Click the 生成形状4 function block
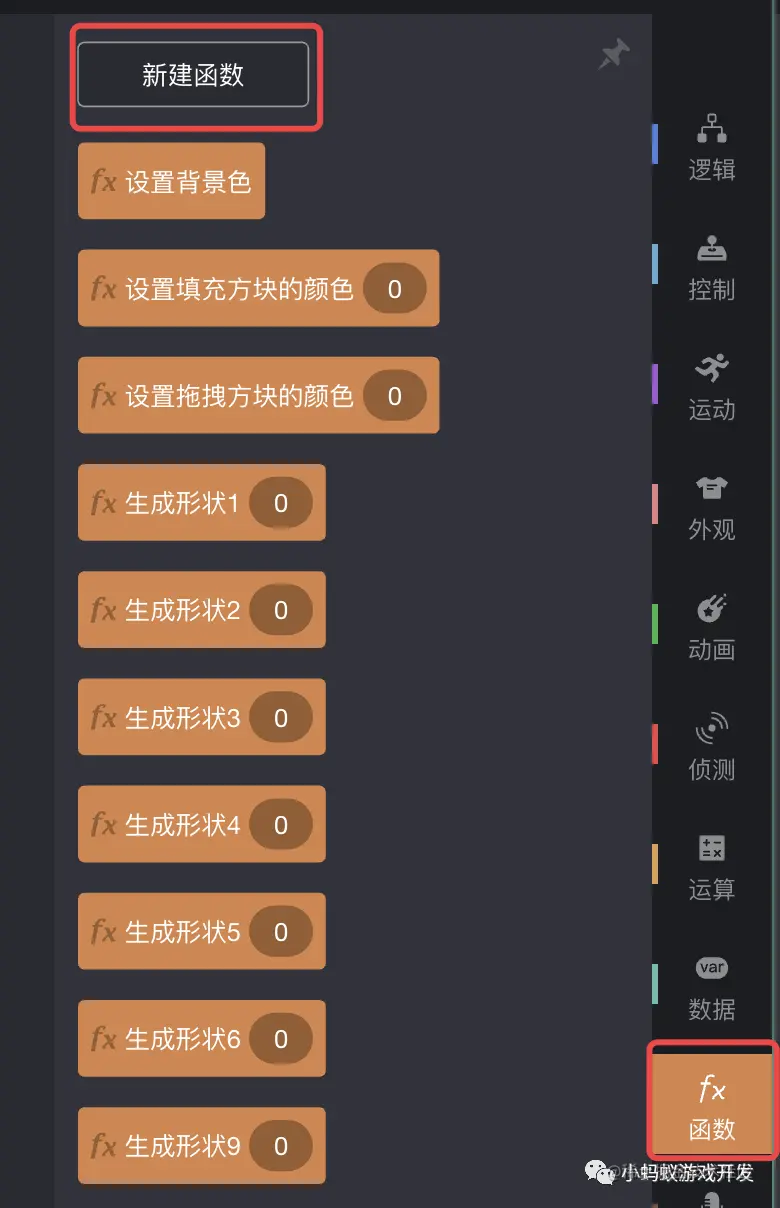Viewport: 780px width, 1208px height. 201,824
